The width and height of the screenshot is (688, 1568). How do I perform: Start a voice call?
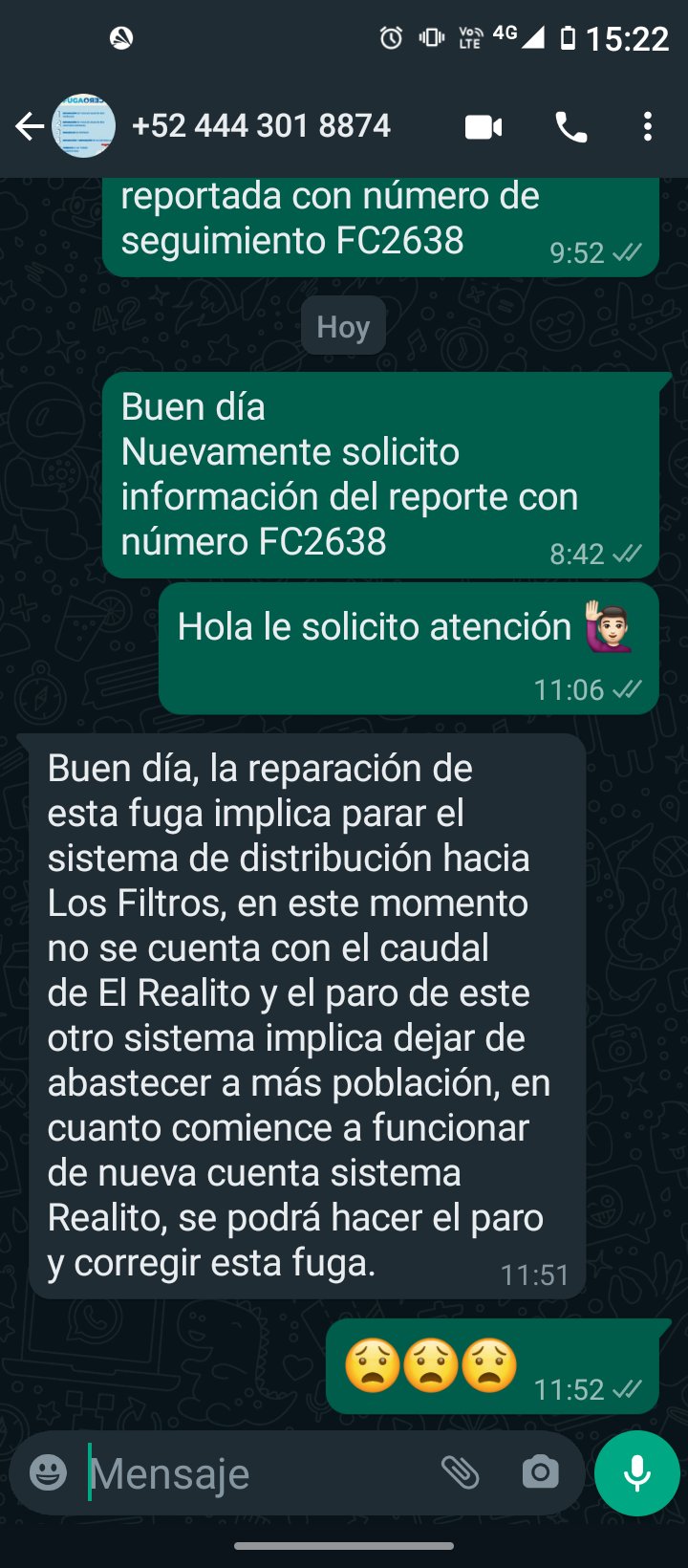click(x=571, y=126)
